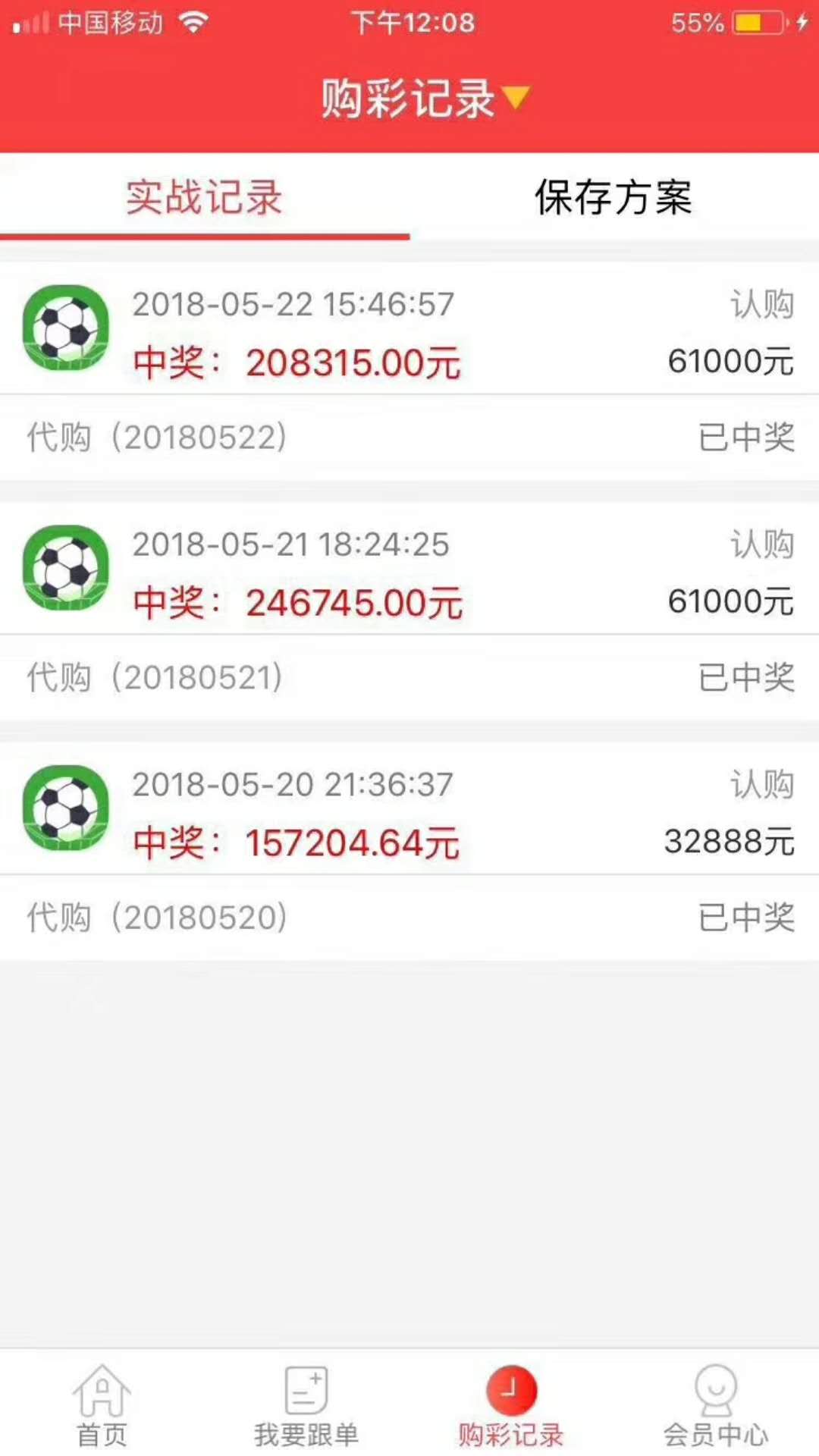Expand the 代购（20180522）record details
The height and width of the screenshot is (1456, 819).
[x=155, y=438]
